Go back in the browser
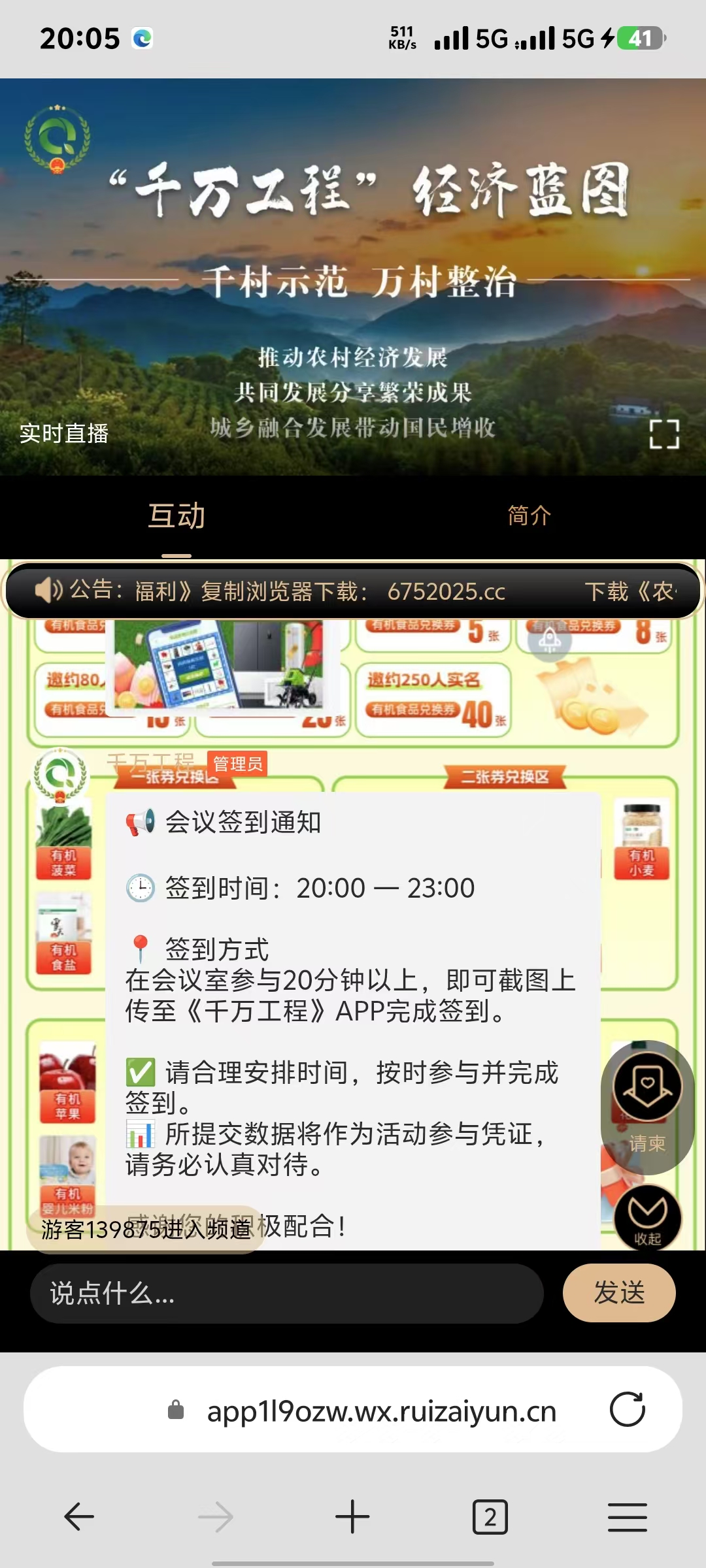 point(79,1516)
